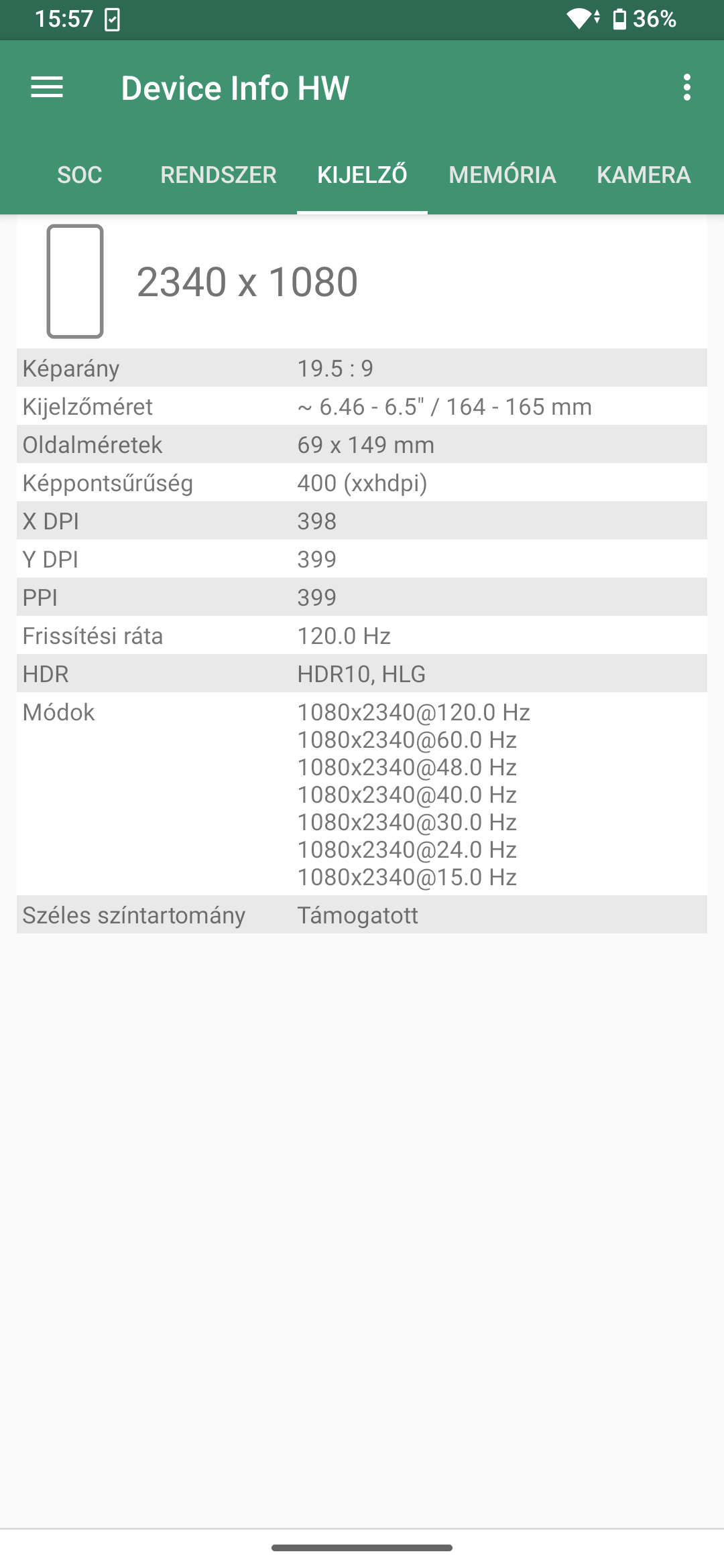Open the MEMÓRIA tab
This screenshot has height=1568, width=724.
coord(502,175)
